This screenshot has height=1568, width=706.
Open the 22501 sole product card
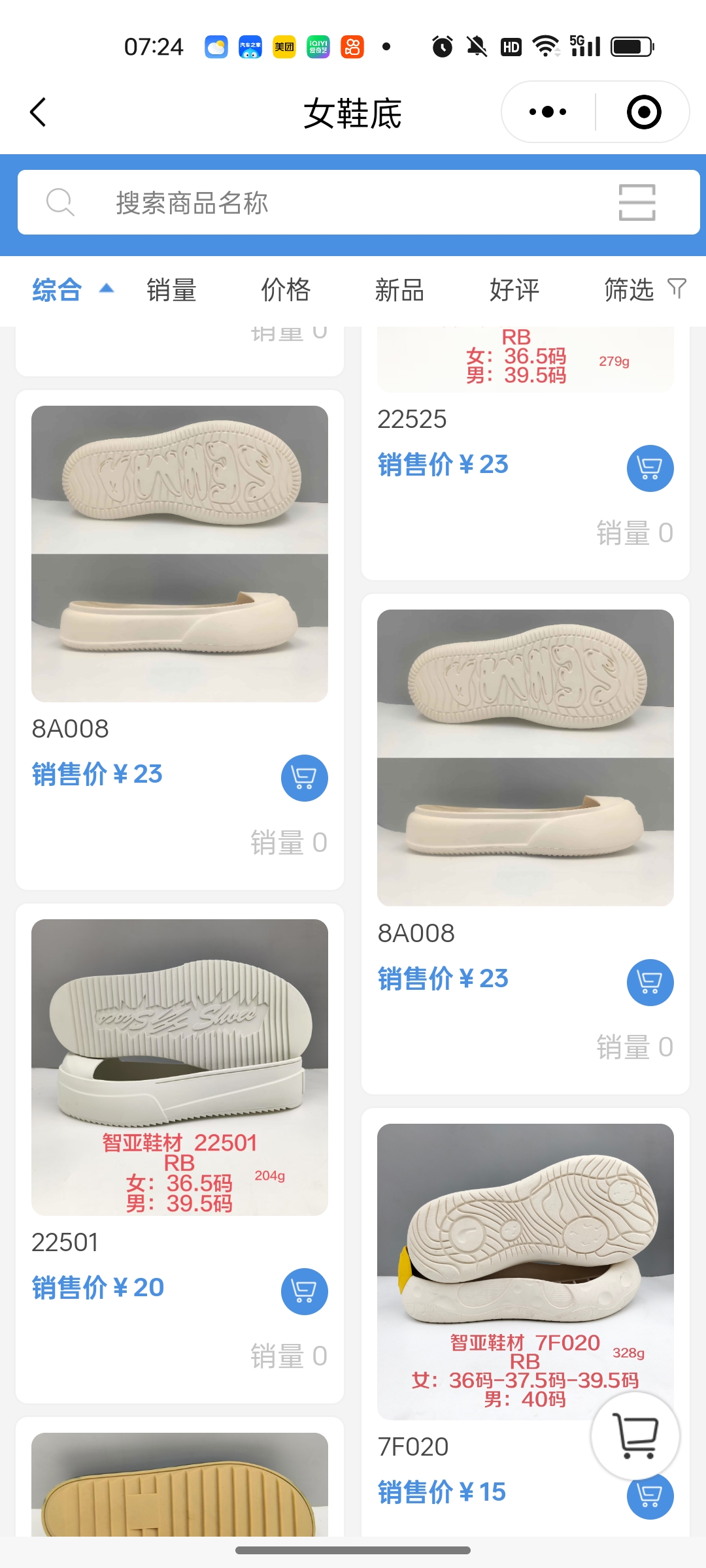[x=179, y=1067]
